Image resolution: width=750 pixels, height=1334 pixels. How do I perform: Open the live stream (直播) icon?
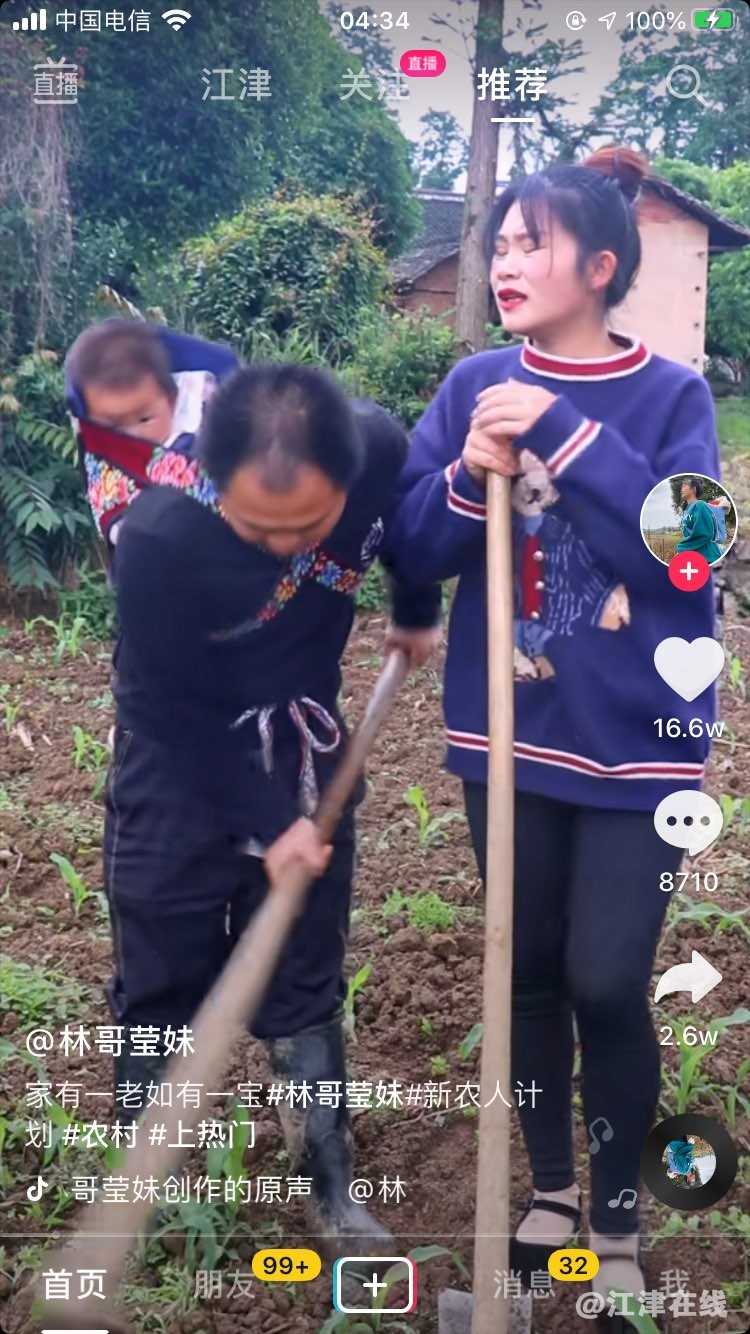pyautogui.click(x=56, y=84)
